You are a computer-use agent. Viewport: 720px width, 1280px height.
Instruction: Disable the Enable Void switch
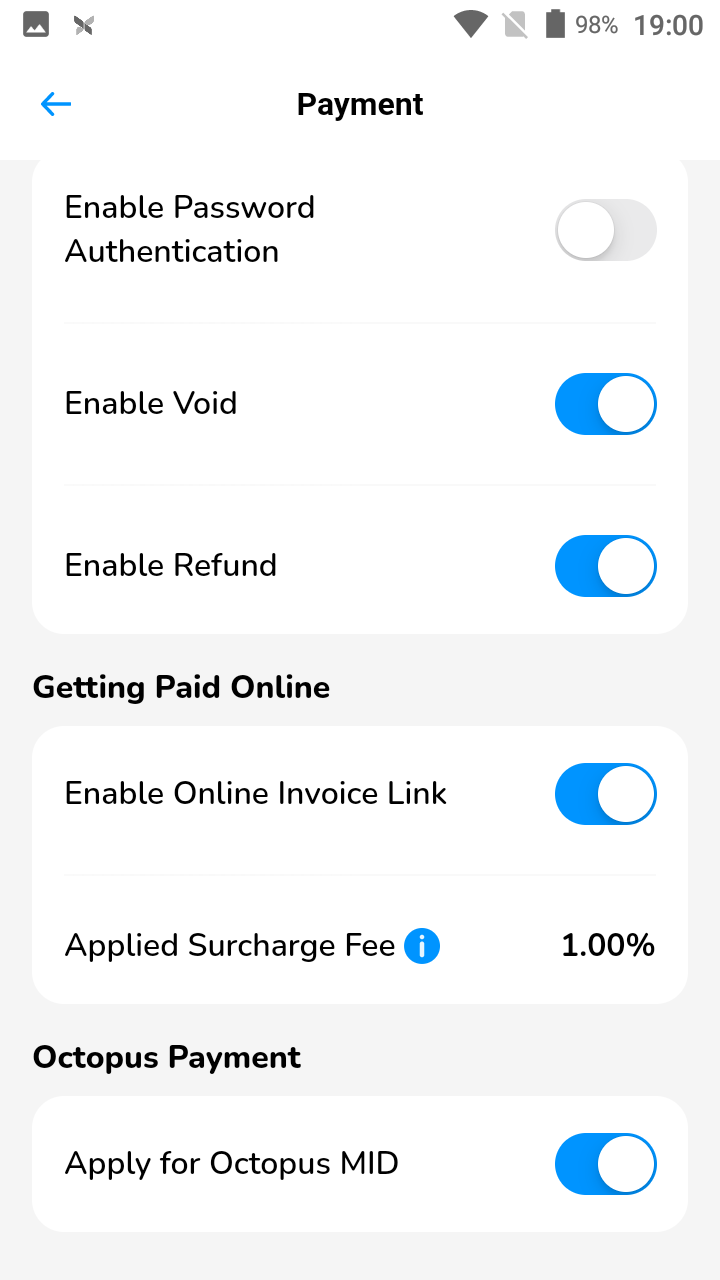(605, 404)
